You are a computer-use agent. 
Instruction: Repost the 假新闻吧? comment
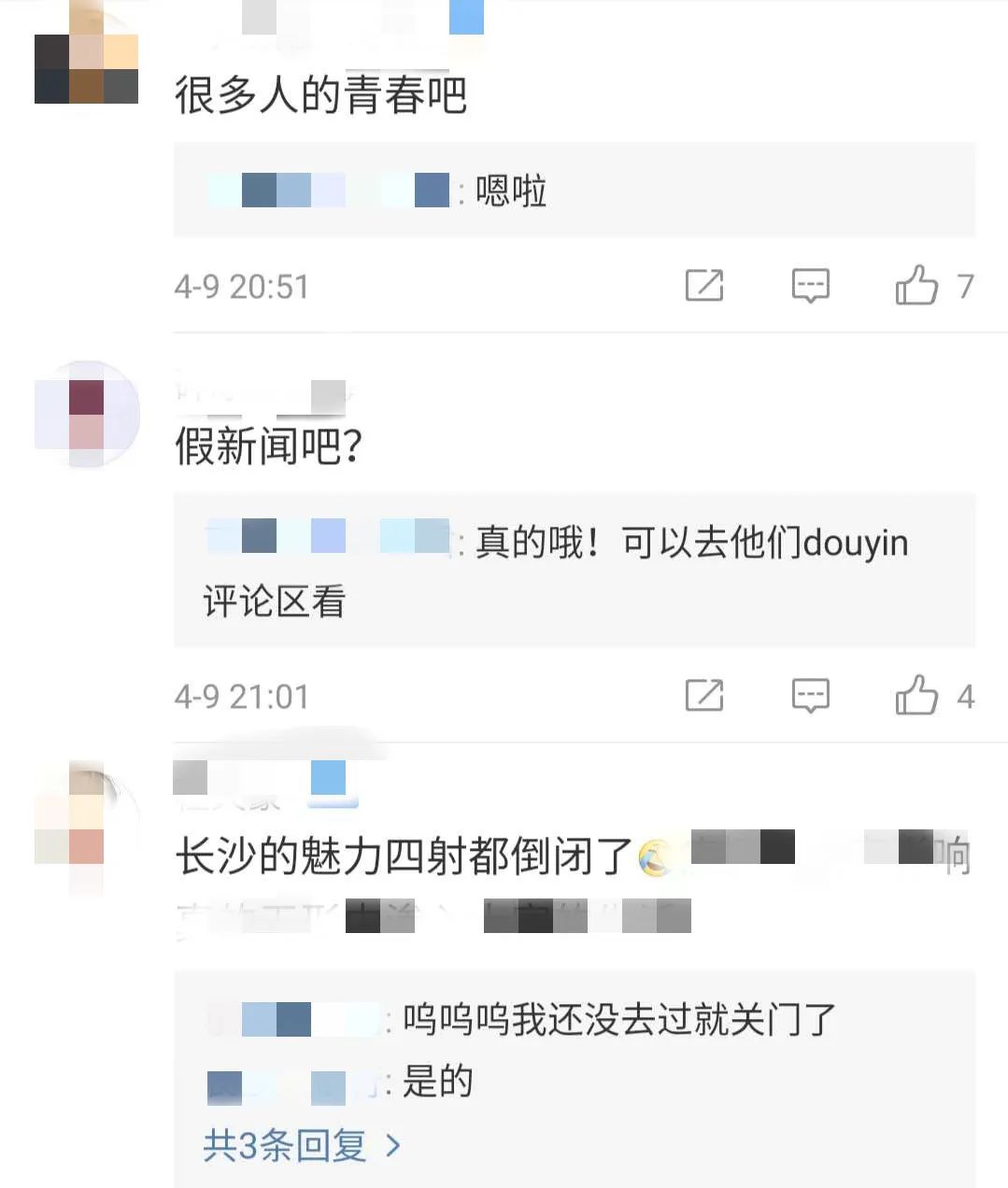(704, 695)
